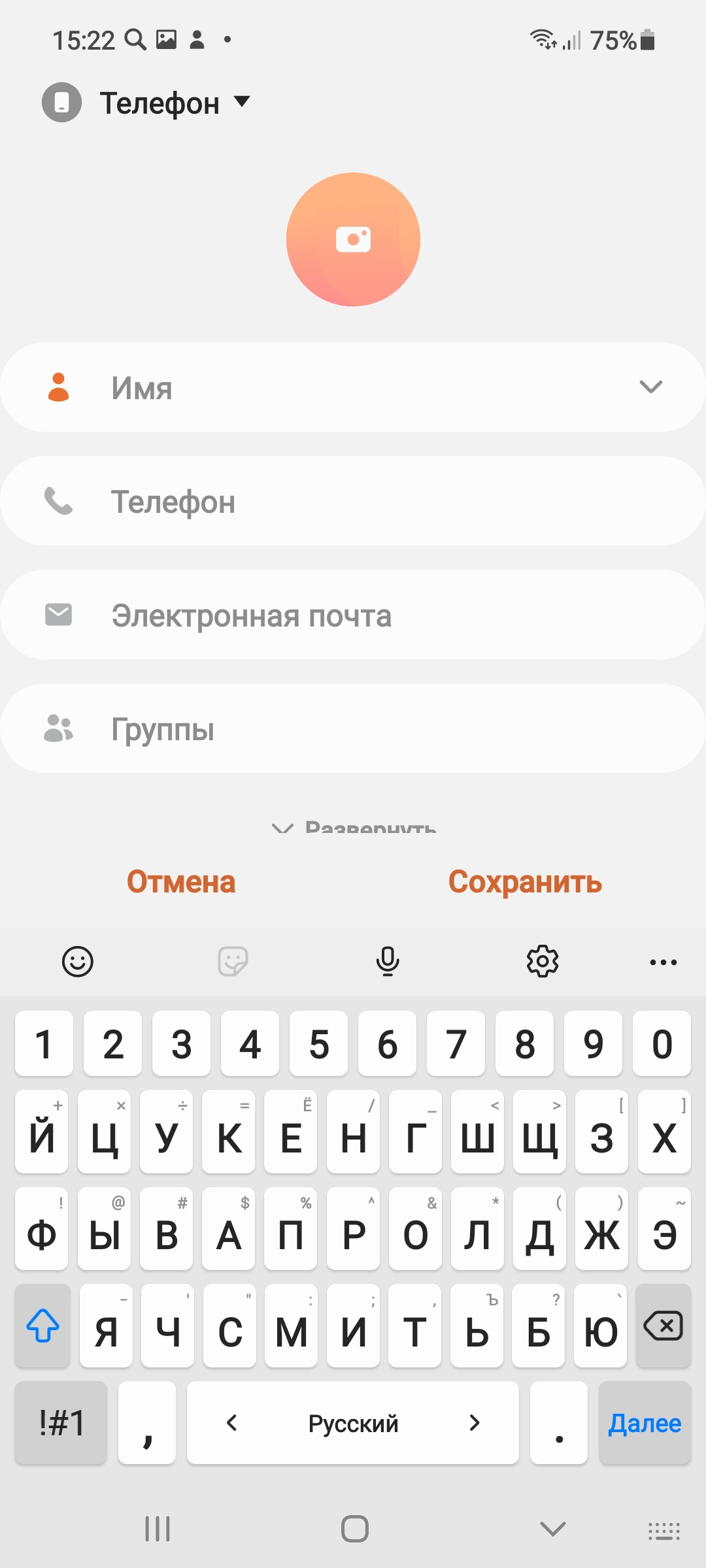Save the contact with Сохранить

click(x=525, y=882)
